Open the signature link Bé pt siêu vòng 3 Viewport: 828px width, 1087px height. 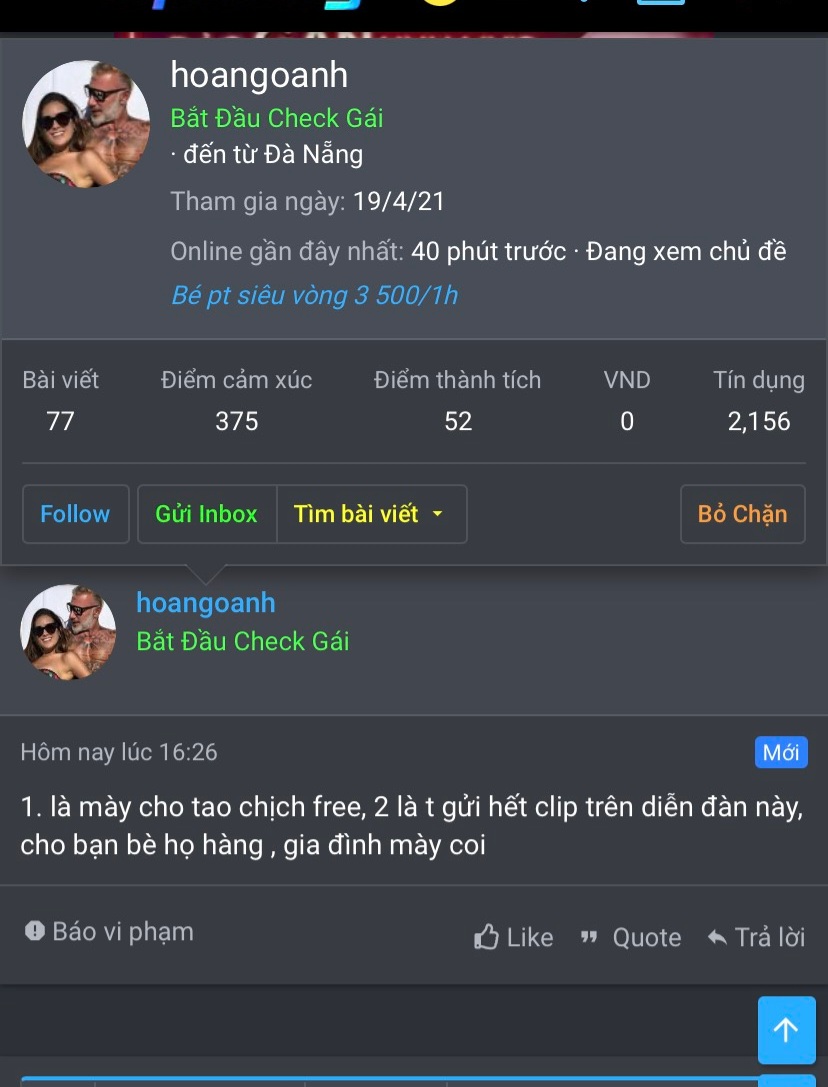(x=314, y=296)
